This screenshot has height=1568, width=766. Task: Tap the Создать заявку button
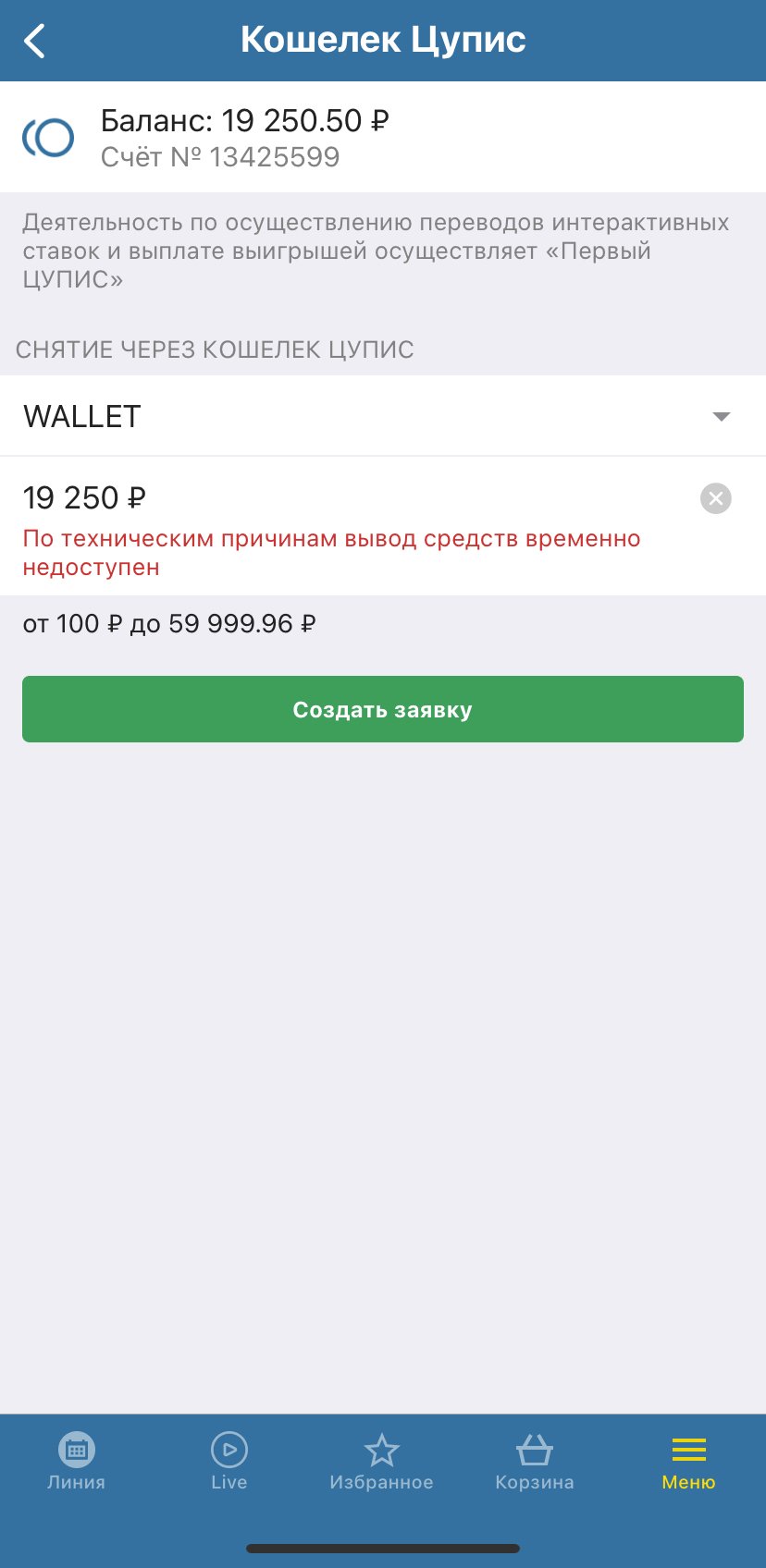pos(383,709)
